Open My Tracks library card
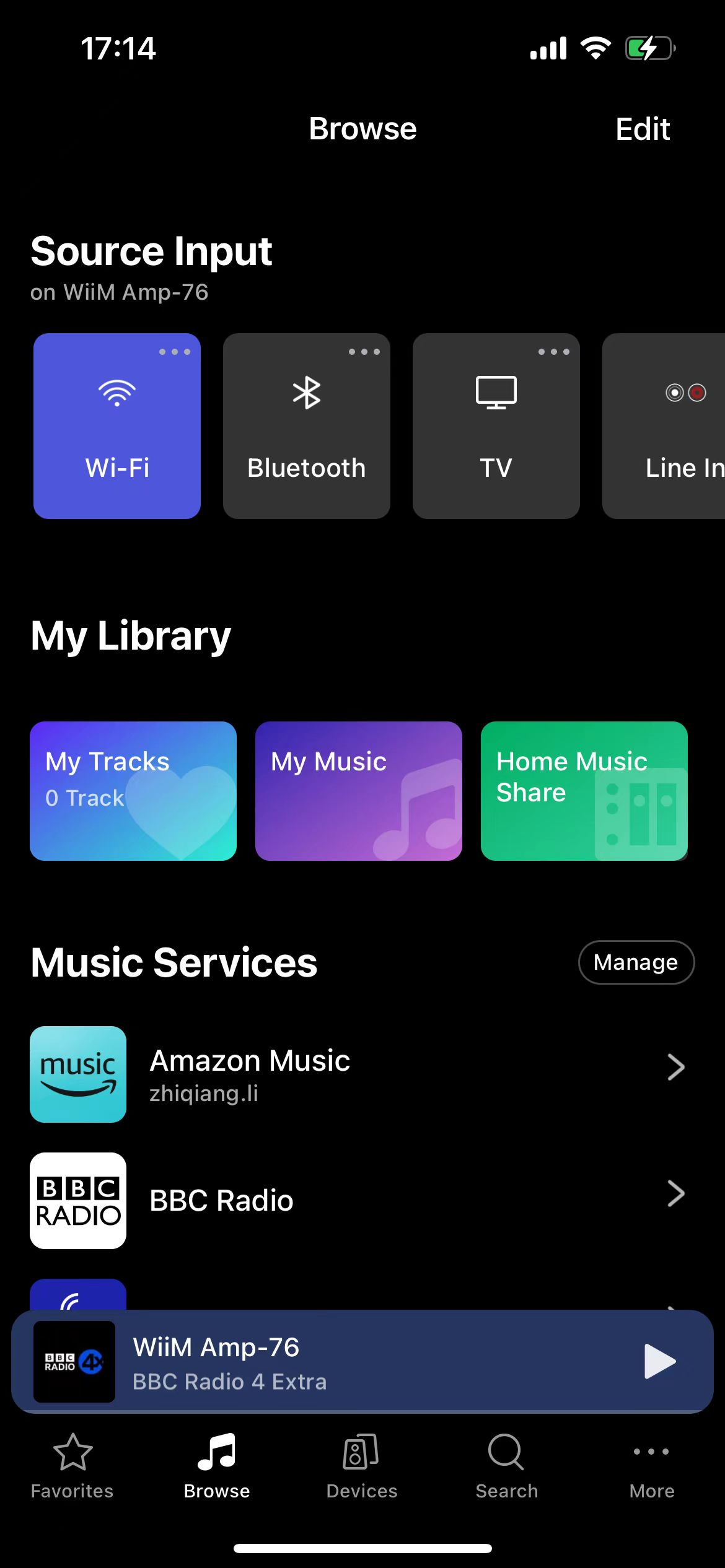The image size is (725, 1568). point(133,791)
